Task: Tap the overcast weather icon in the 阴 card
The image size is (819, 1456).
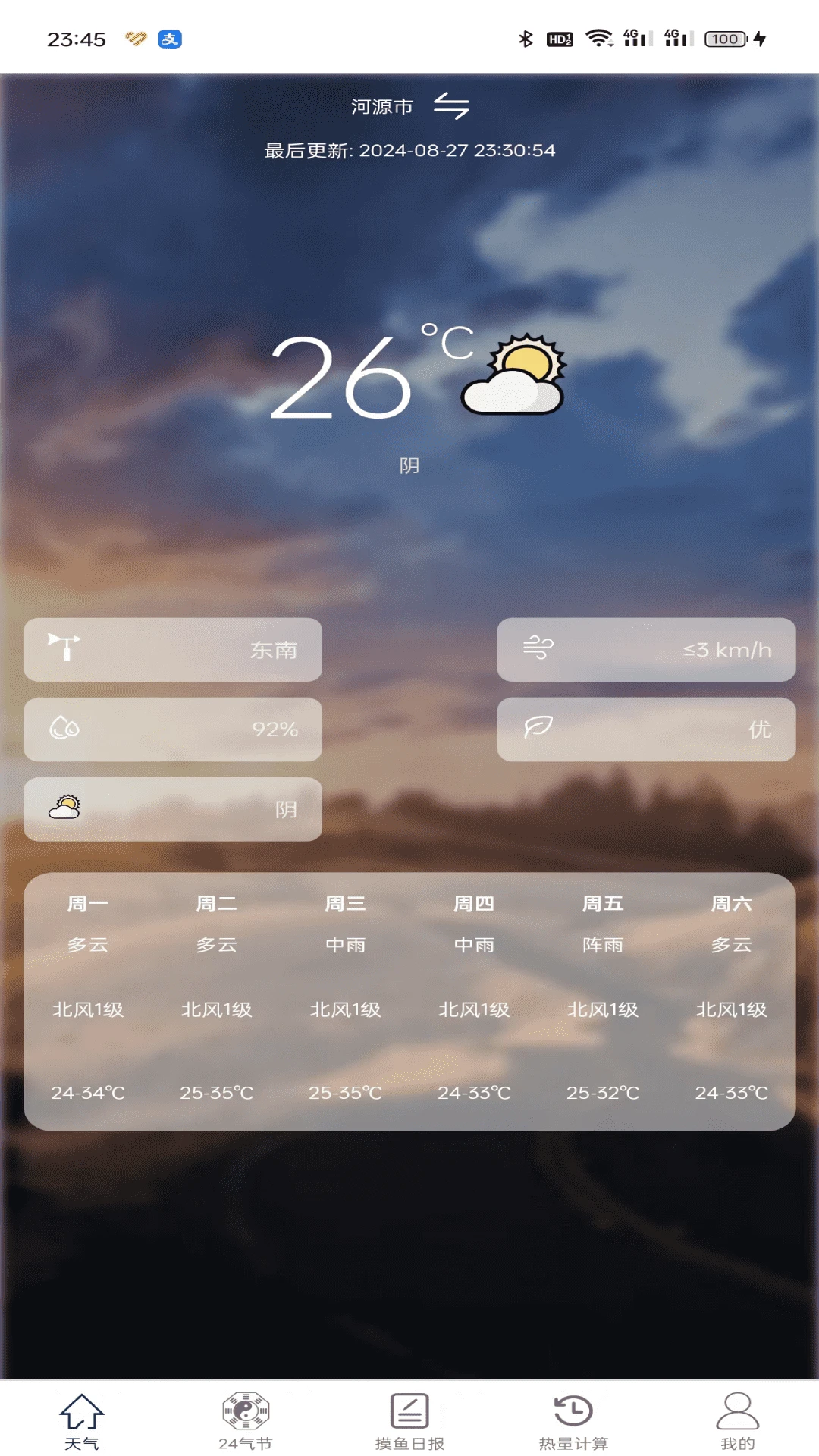Action: [64, 808]
